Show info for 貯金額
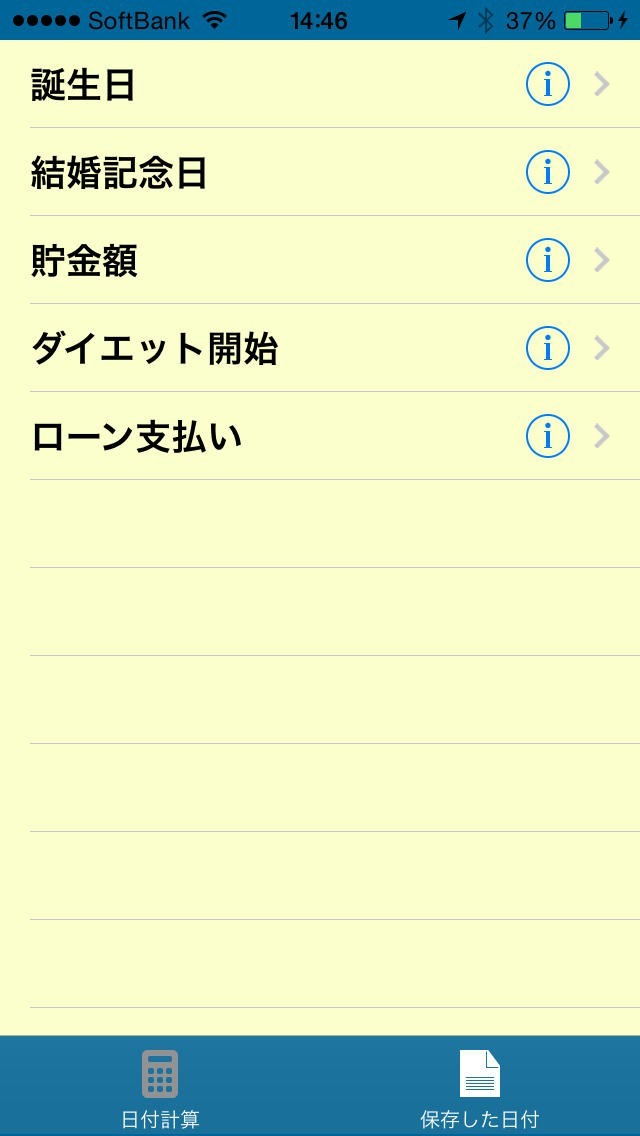Viewport: 640px width, 1136px height. tap(547, 261)
